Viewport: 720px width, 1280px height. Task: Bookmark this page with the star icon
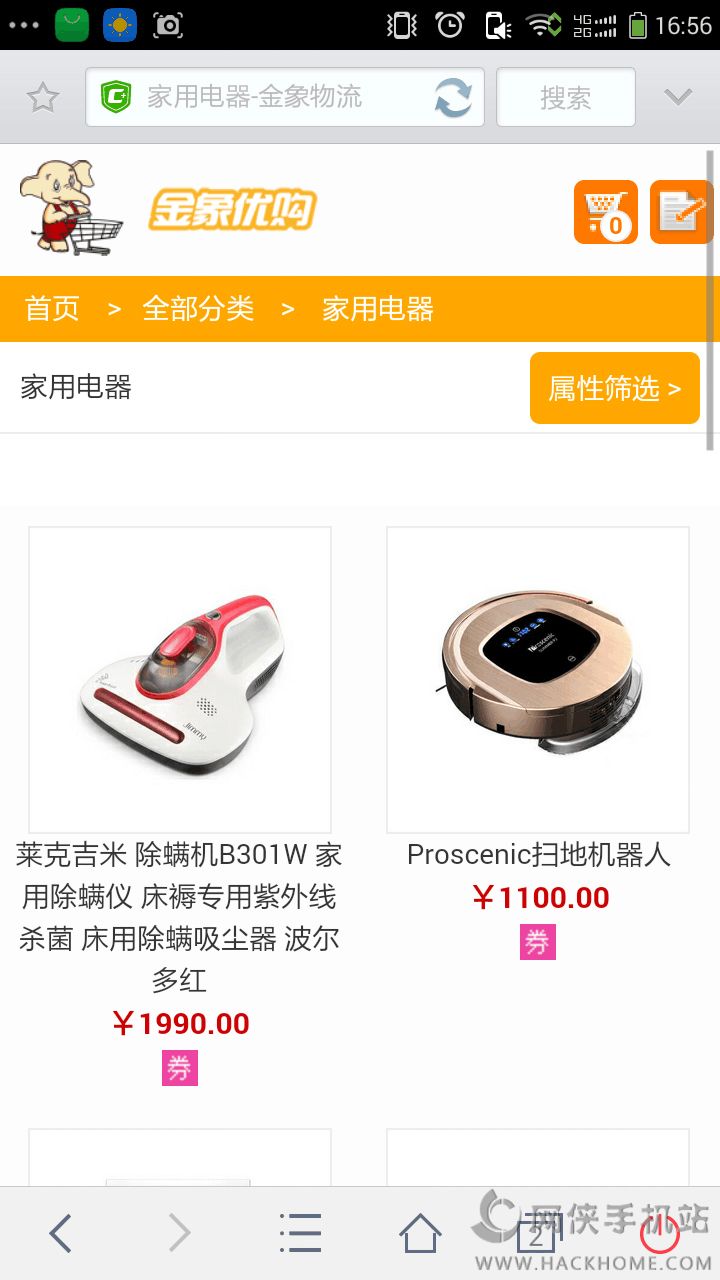tap(43, 97)
